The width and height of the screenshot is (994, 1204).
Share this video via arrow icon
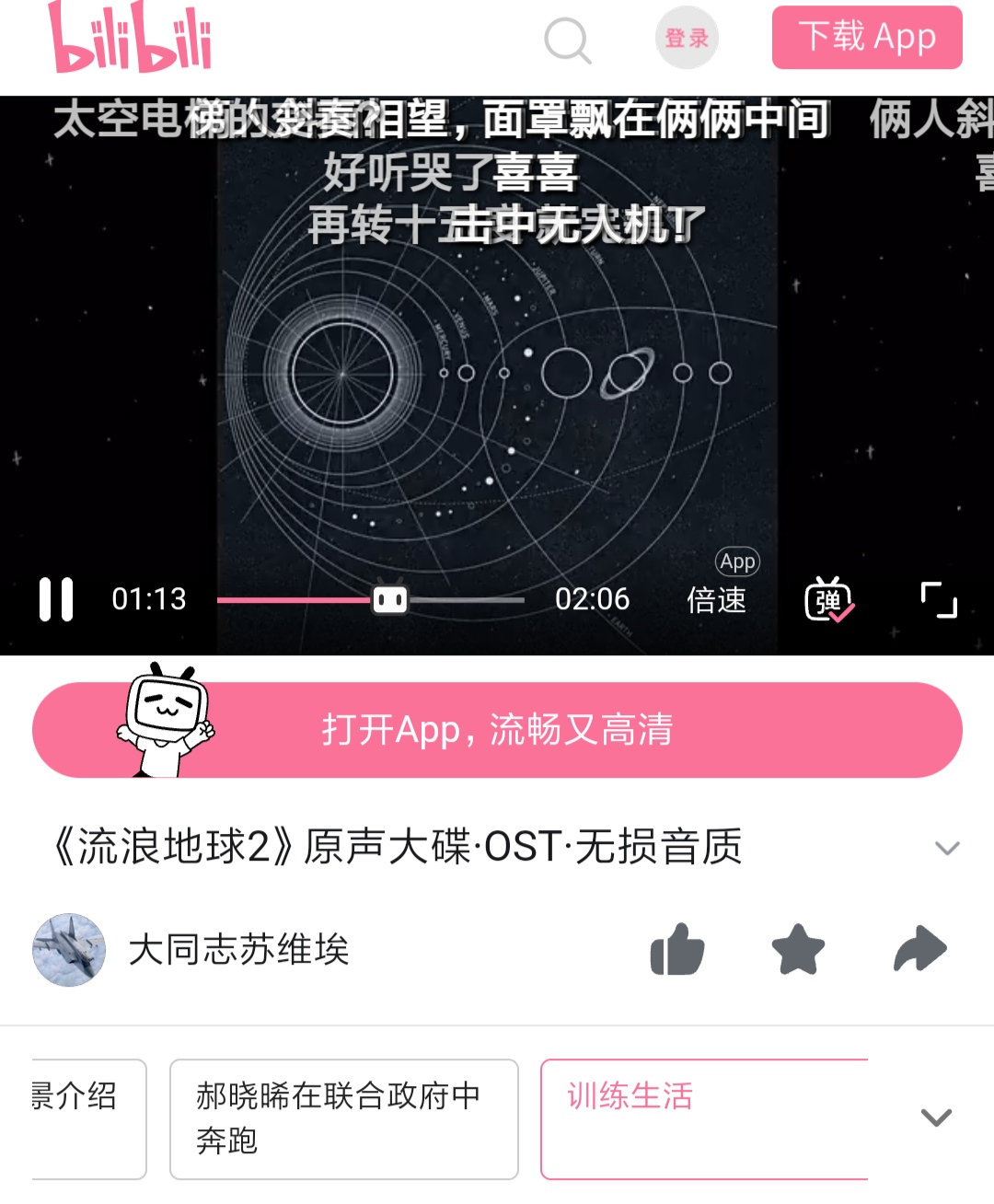(919, 950)
